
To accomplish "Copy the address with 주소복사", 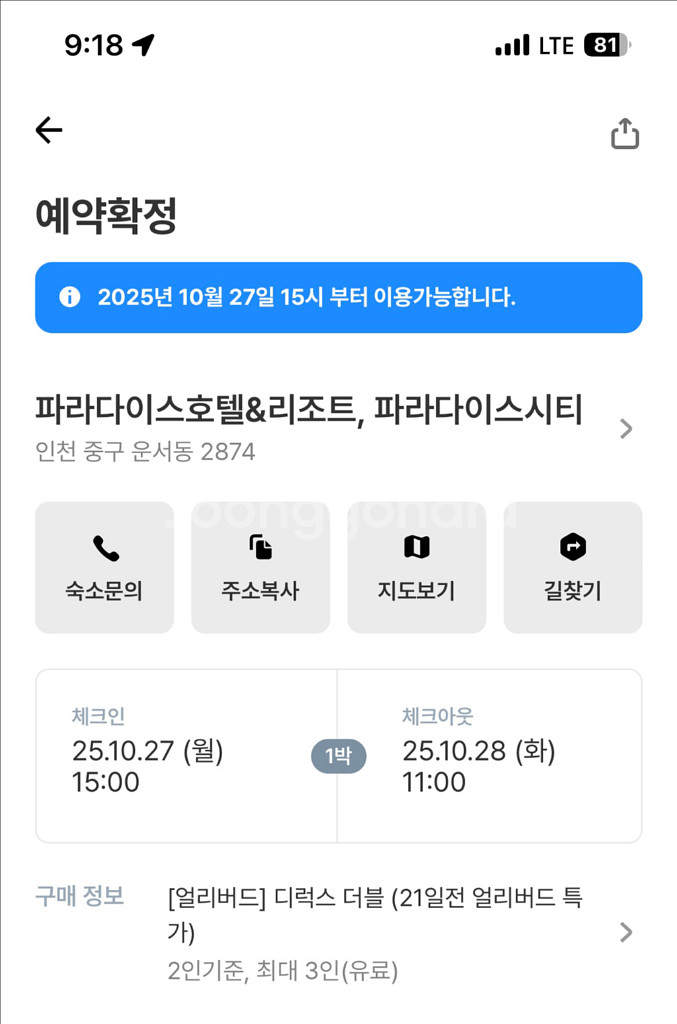I will 260,567.
